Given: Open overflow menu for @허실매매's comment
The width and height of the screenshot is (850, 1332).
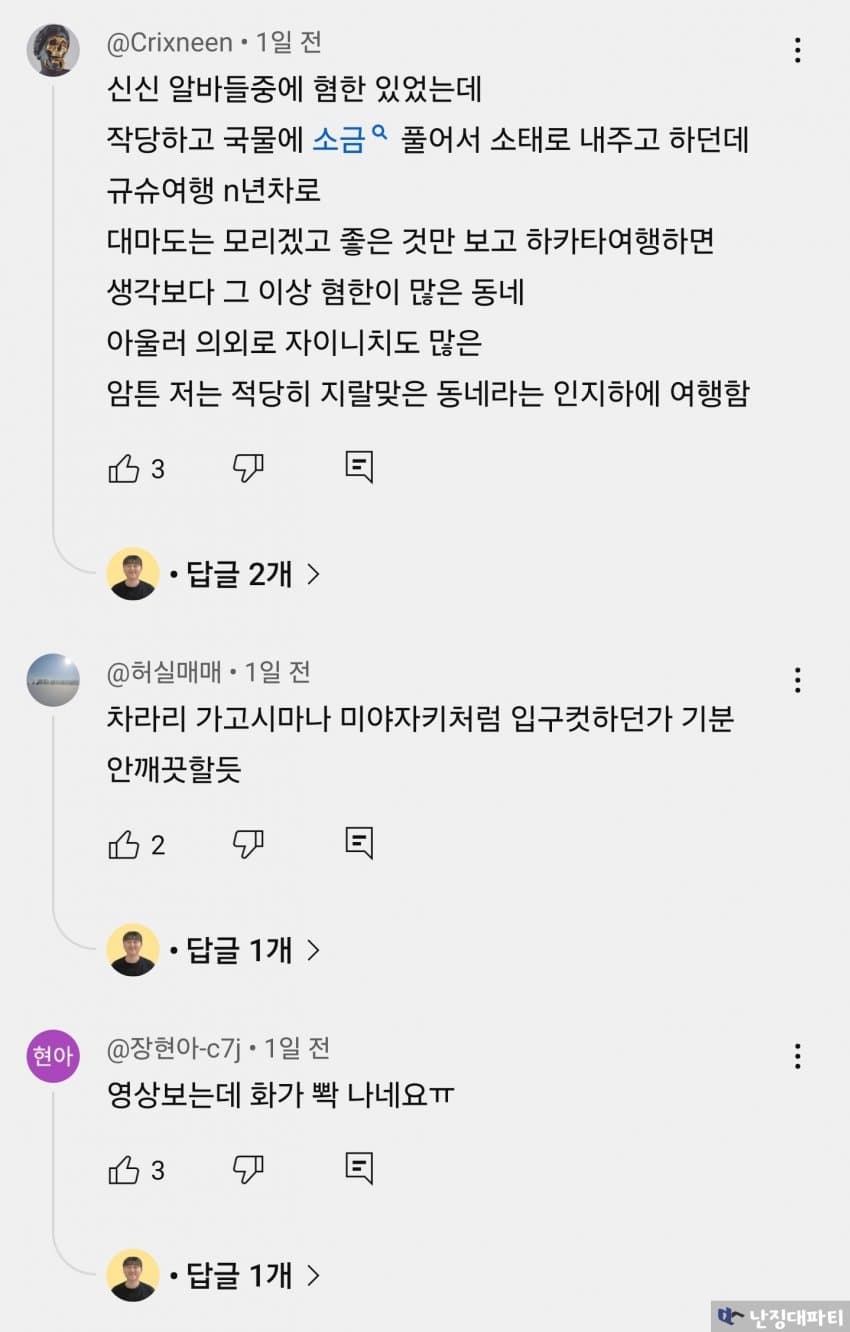Looking at the screenshot, I should [x=797, y=680].
